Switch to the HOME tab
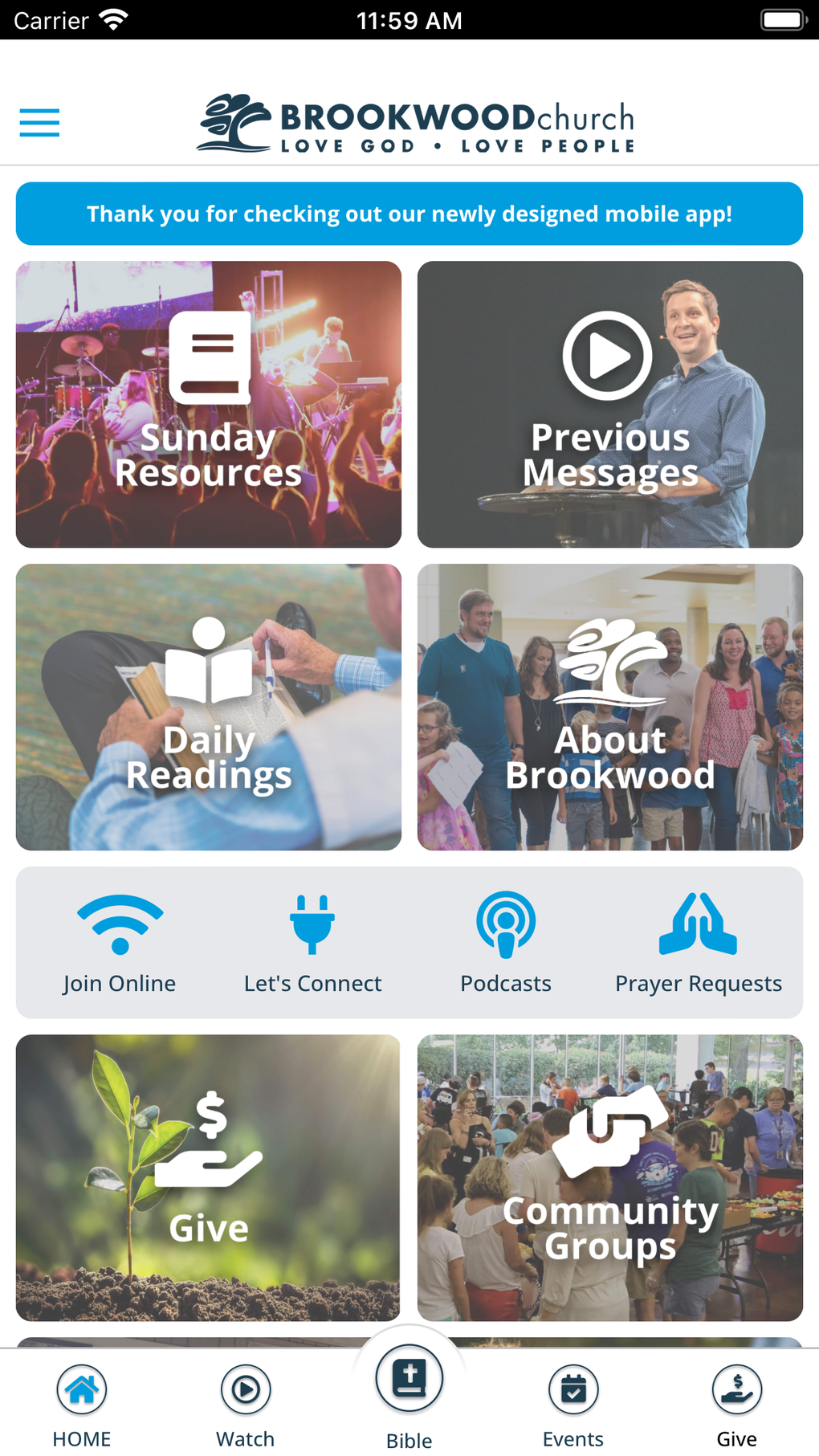The width and height of the screenshot is (819, 1456). pos(82,1405)
